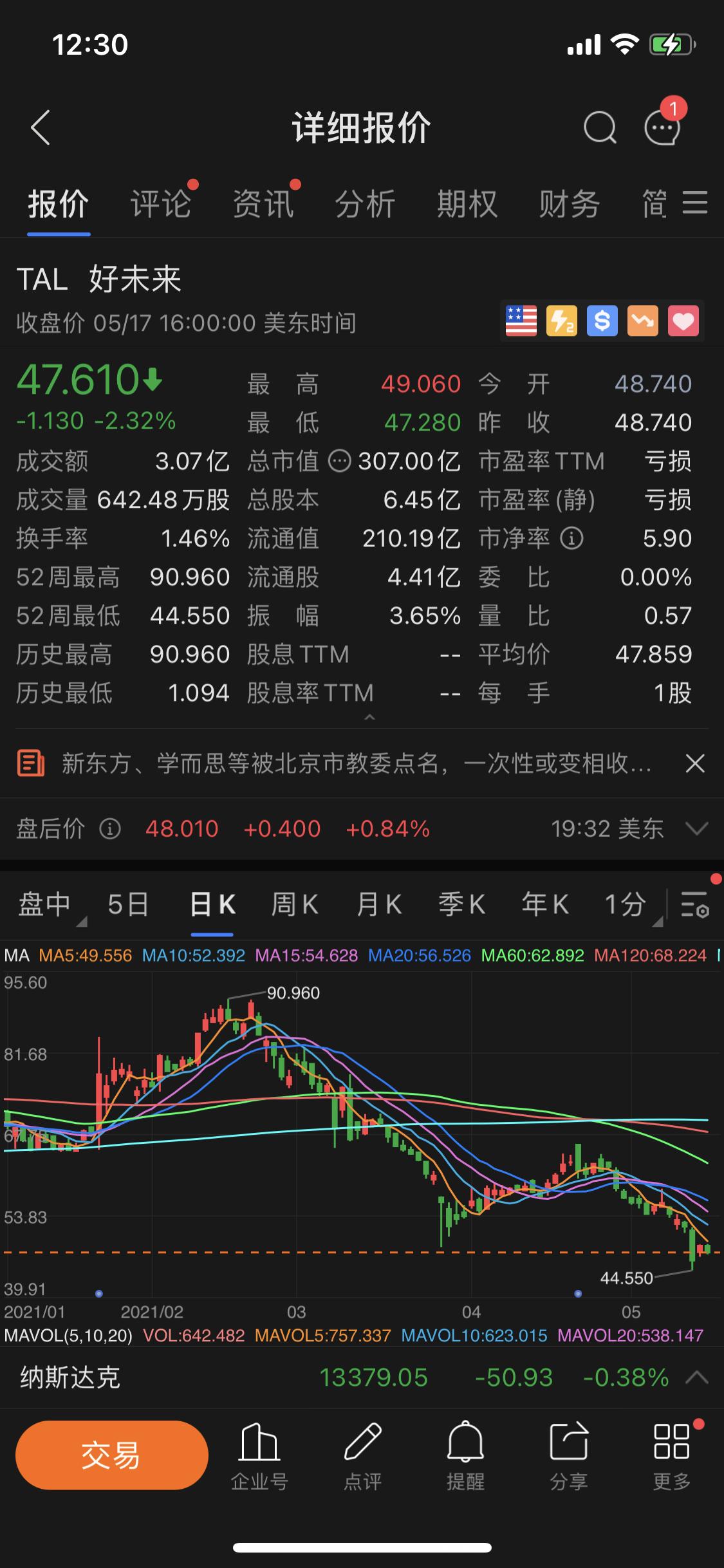Show the 5日 chart
Viewport: 724px width, 1568px height.
(128, 904)
